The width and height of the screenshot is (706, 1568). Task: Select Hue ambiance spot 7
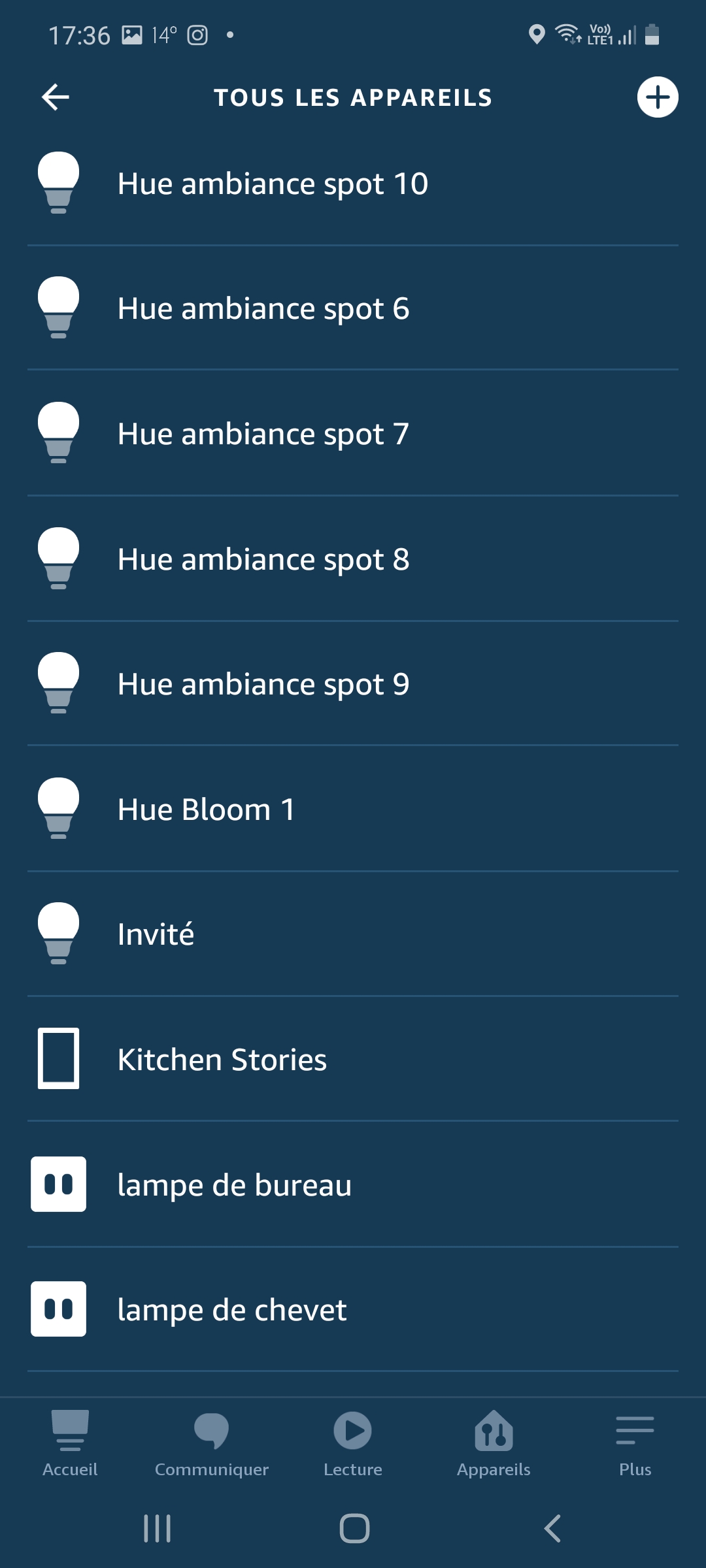click(353, 434)
